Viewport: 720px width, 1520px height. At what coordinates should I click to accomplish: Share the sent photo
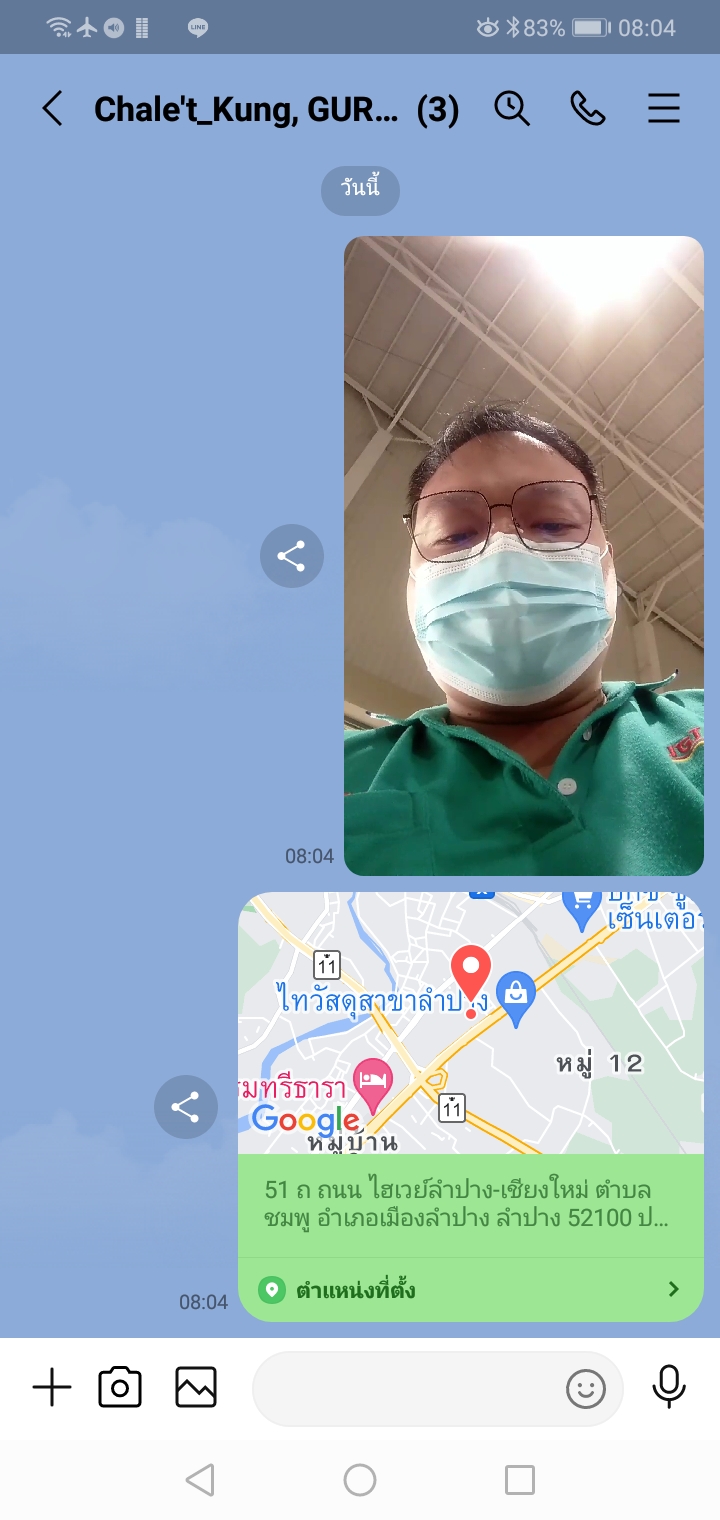tap(292, 556)
